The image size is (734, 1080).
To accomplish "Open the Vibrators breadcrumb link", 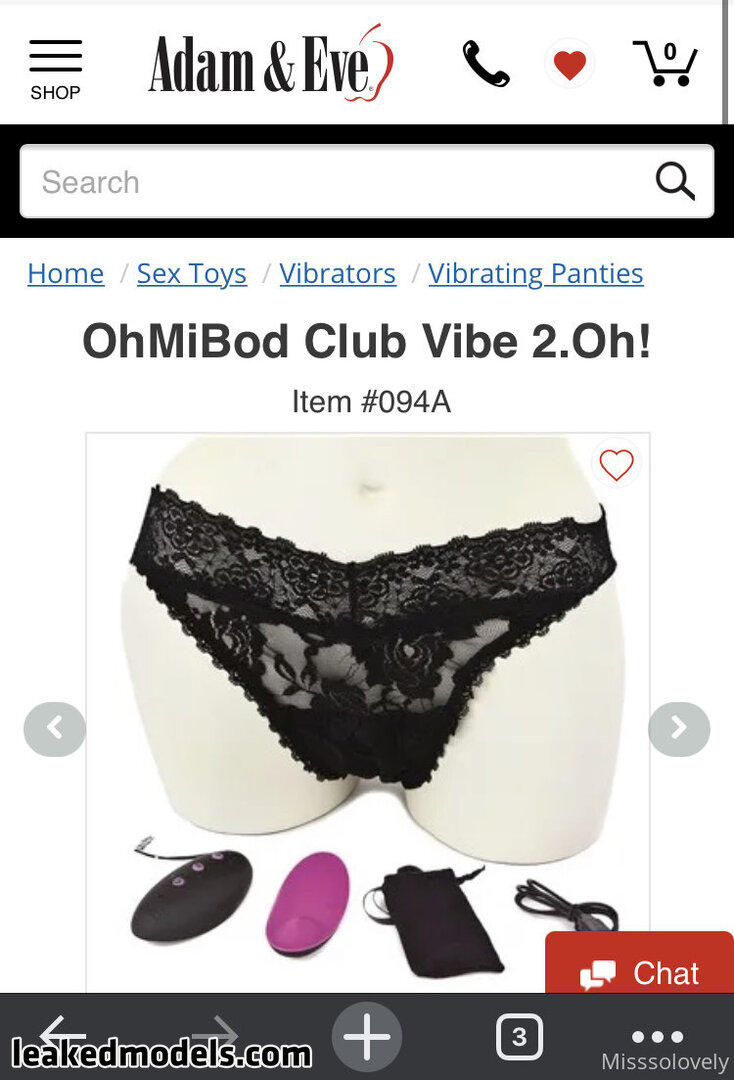I will coord(338,274).
